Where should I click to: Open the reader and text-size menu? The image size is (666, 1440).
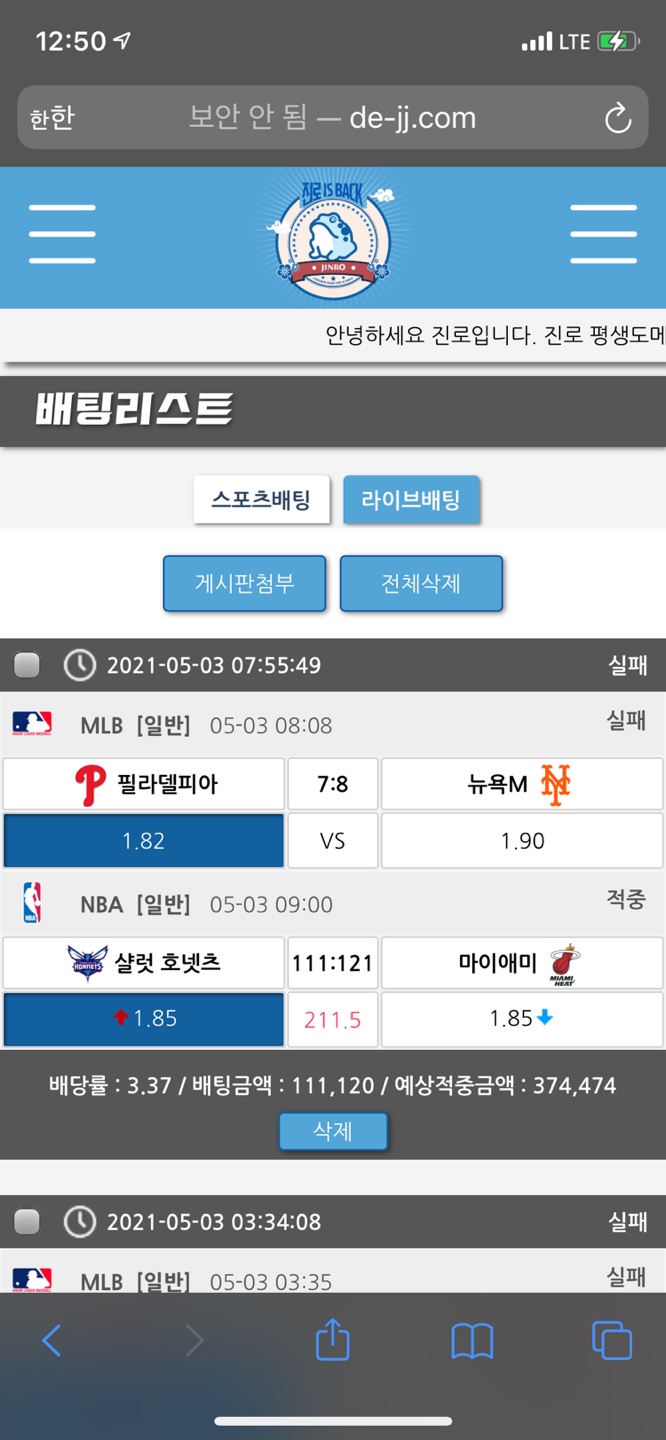coord(52,118)
